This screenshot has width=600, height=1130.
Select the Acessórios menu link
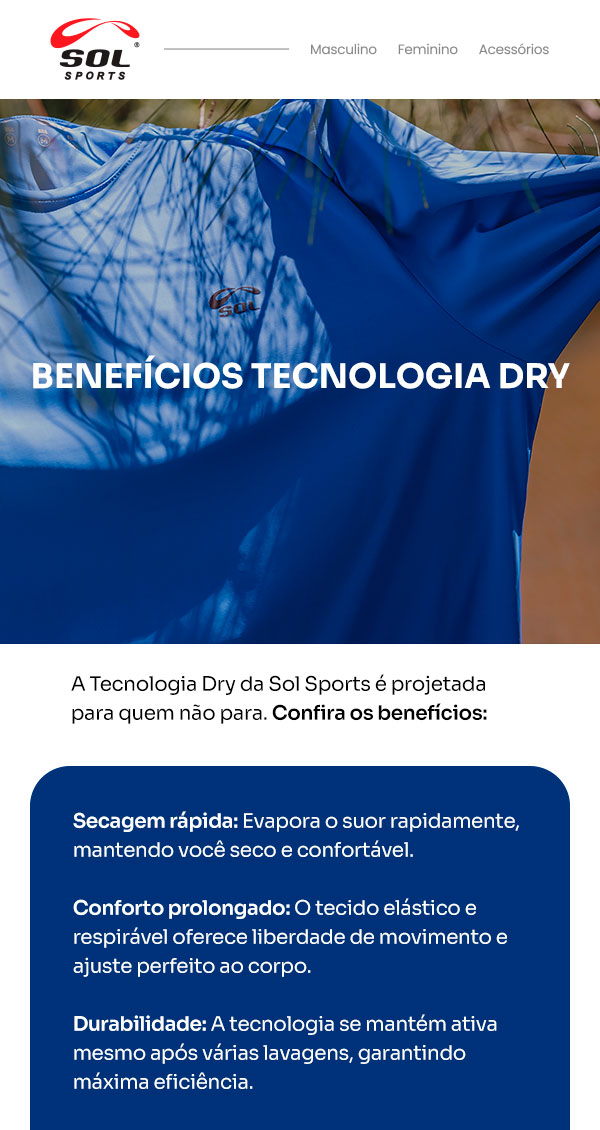(x=513, y=49)
